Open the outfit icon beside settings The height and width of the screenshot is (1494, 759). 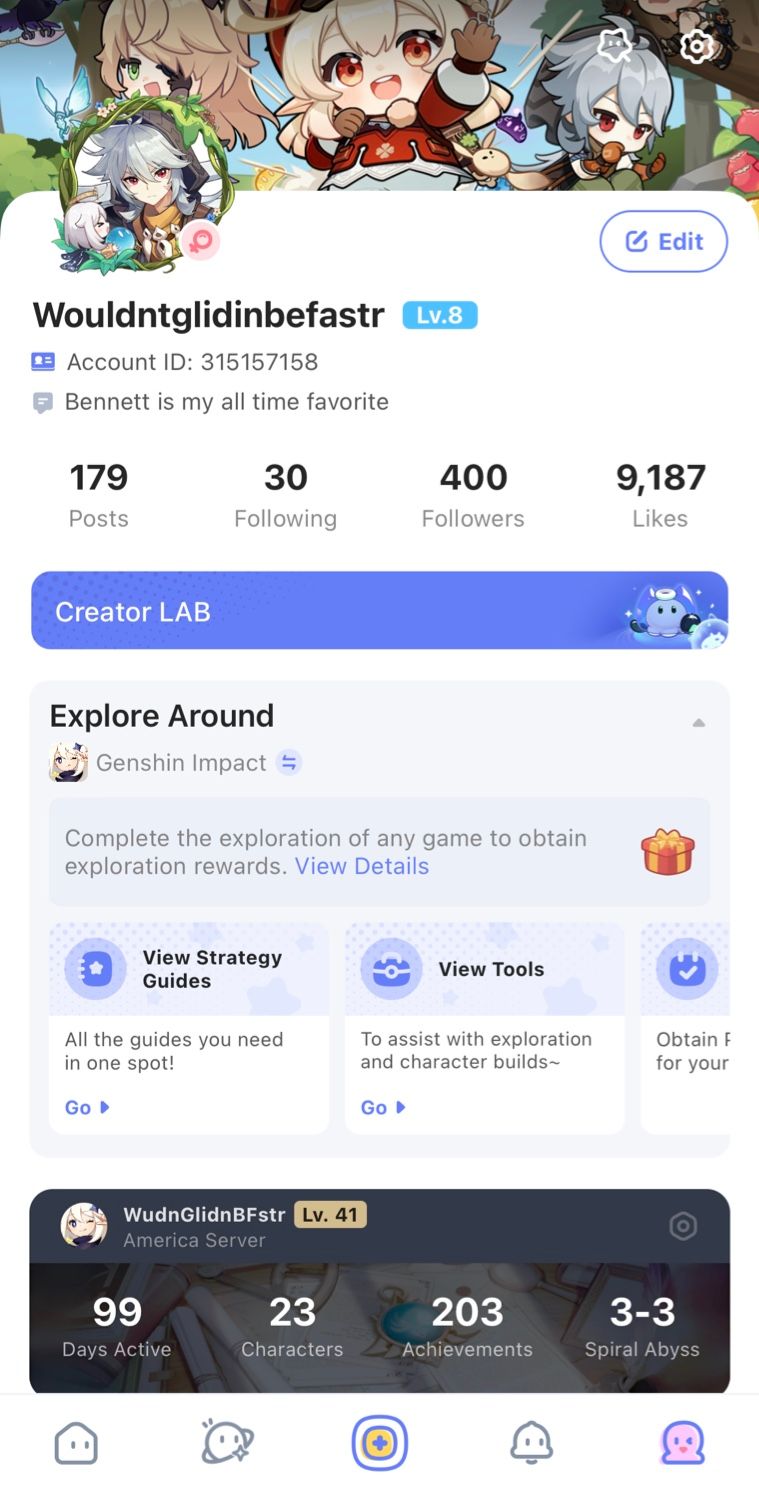pos(614,46)
